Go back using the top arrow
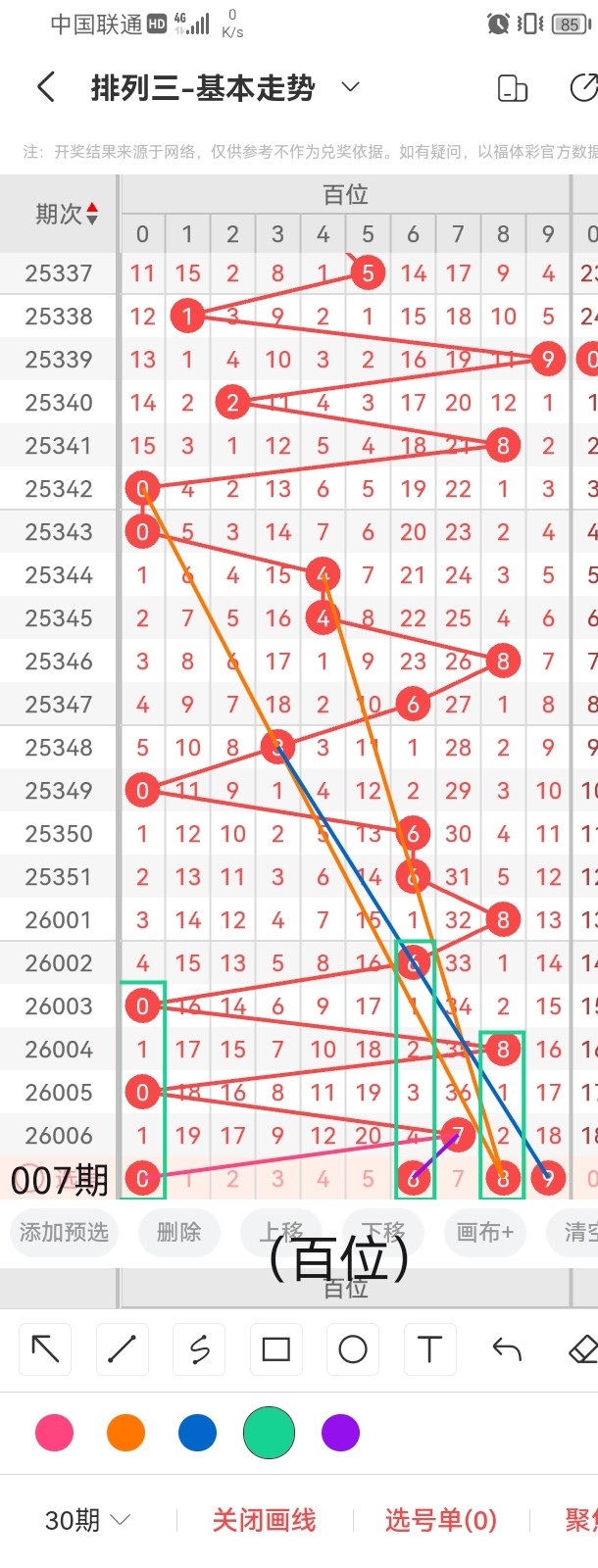This screenshot has height=1568, width=598. [45, 87]
